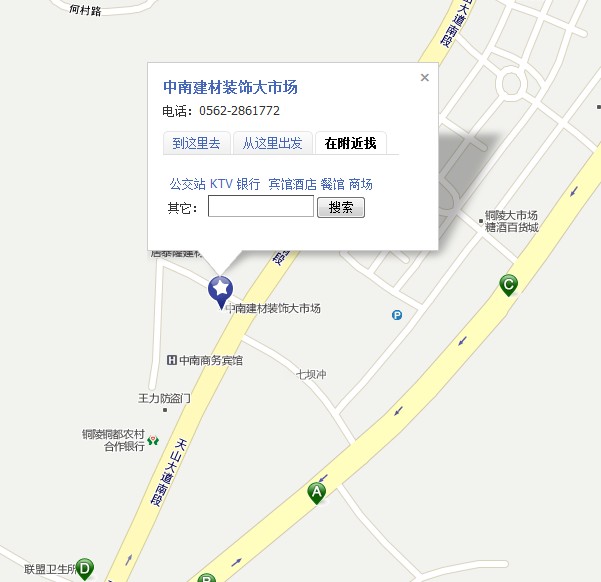Viewport: 601px width, 582px height.
Task: Find nearby KTV venues
Action: coord(221,184)
